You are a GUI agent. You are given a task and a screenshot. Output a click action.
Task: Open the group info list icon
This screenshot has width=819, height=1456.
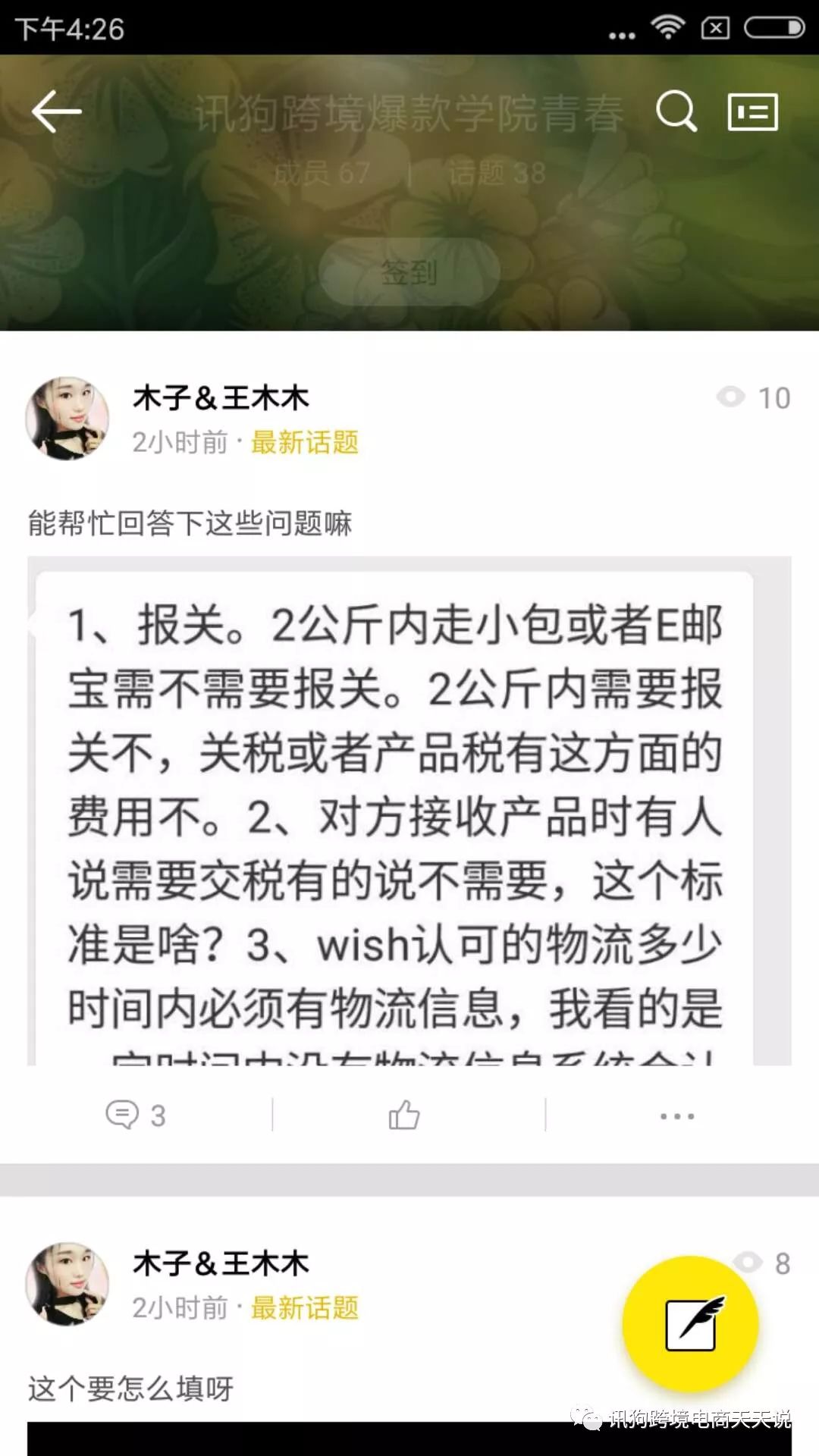(752, 112)
